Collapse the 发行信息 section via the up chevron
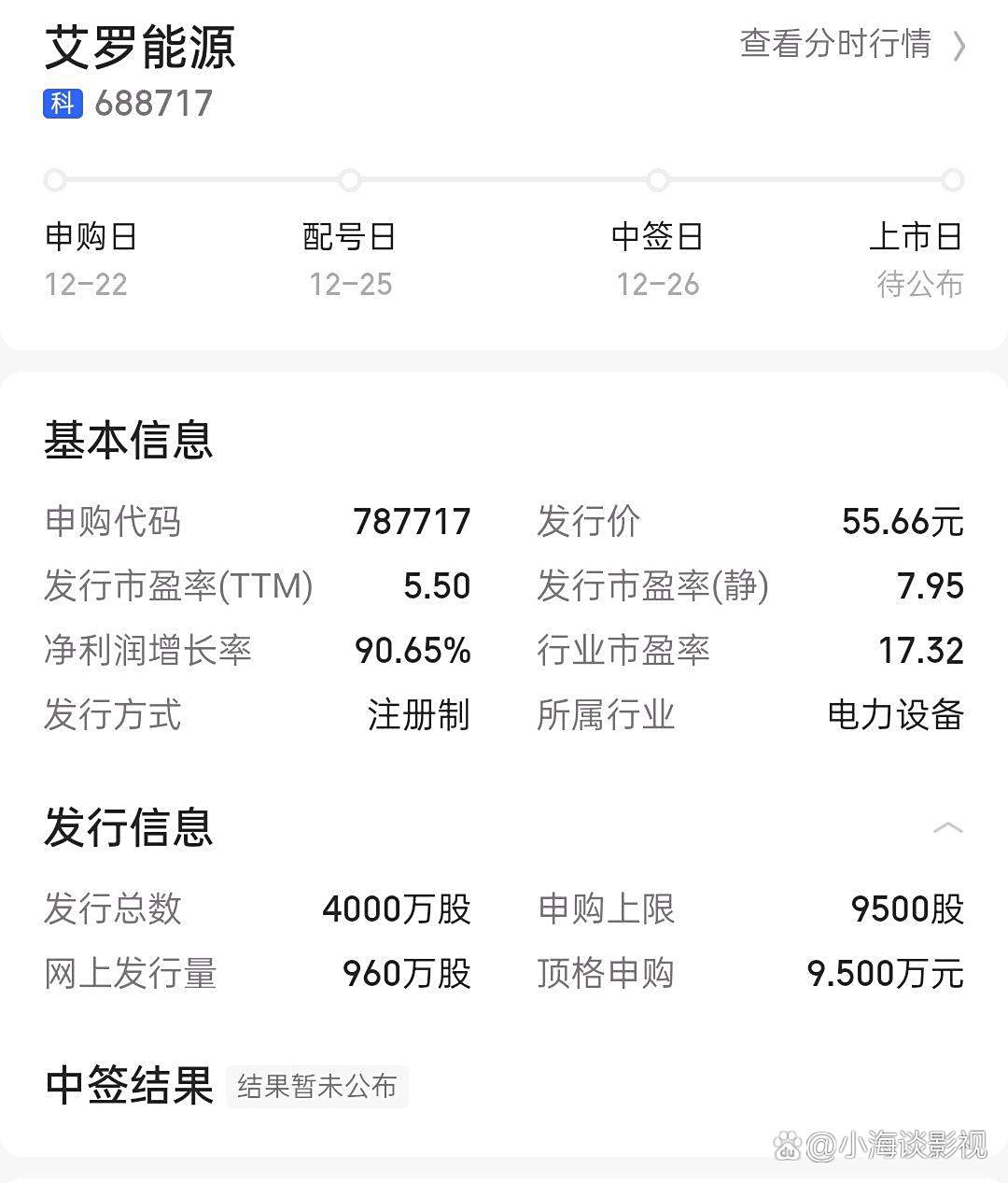This screenshot has height=1183, width=1008. point(949,826)
